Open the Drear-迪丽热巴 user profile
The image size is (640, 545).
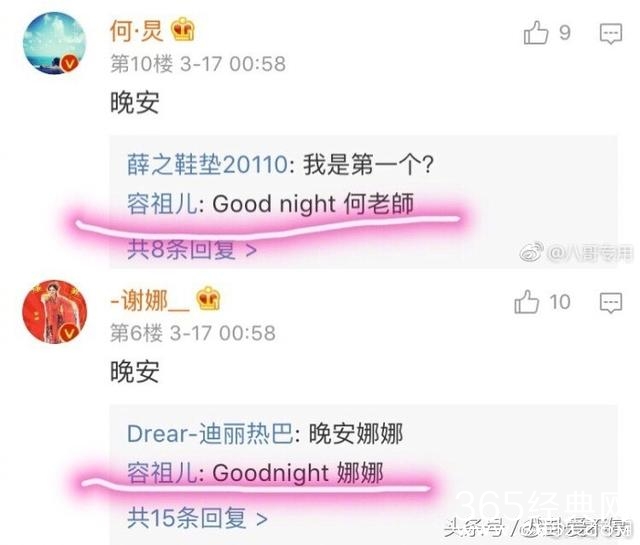point(209,433)
